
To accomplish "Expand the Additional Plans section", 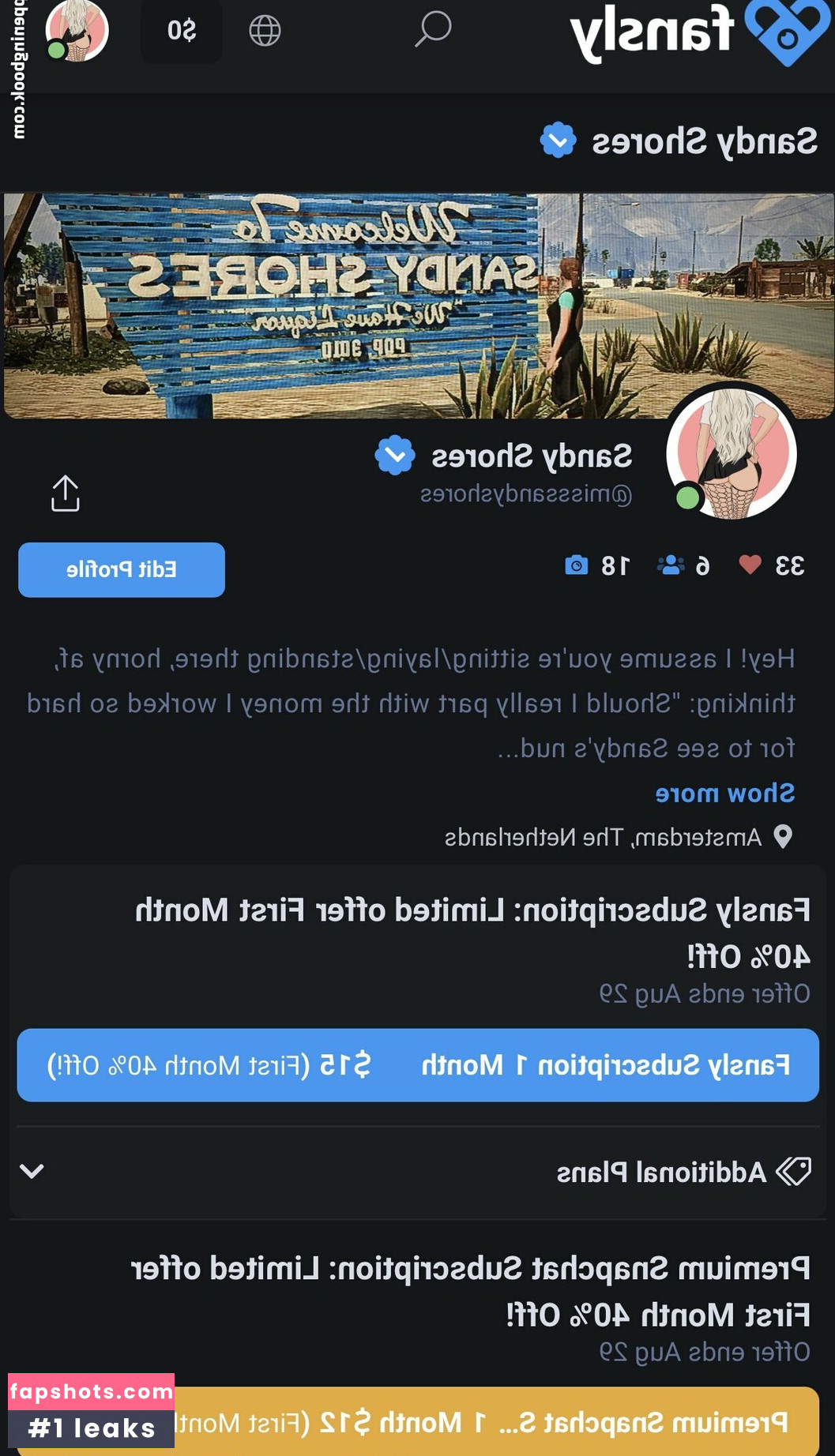I will pyautogui.click(x=418, y=1172).
